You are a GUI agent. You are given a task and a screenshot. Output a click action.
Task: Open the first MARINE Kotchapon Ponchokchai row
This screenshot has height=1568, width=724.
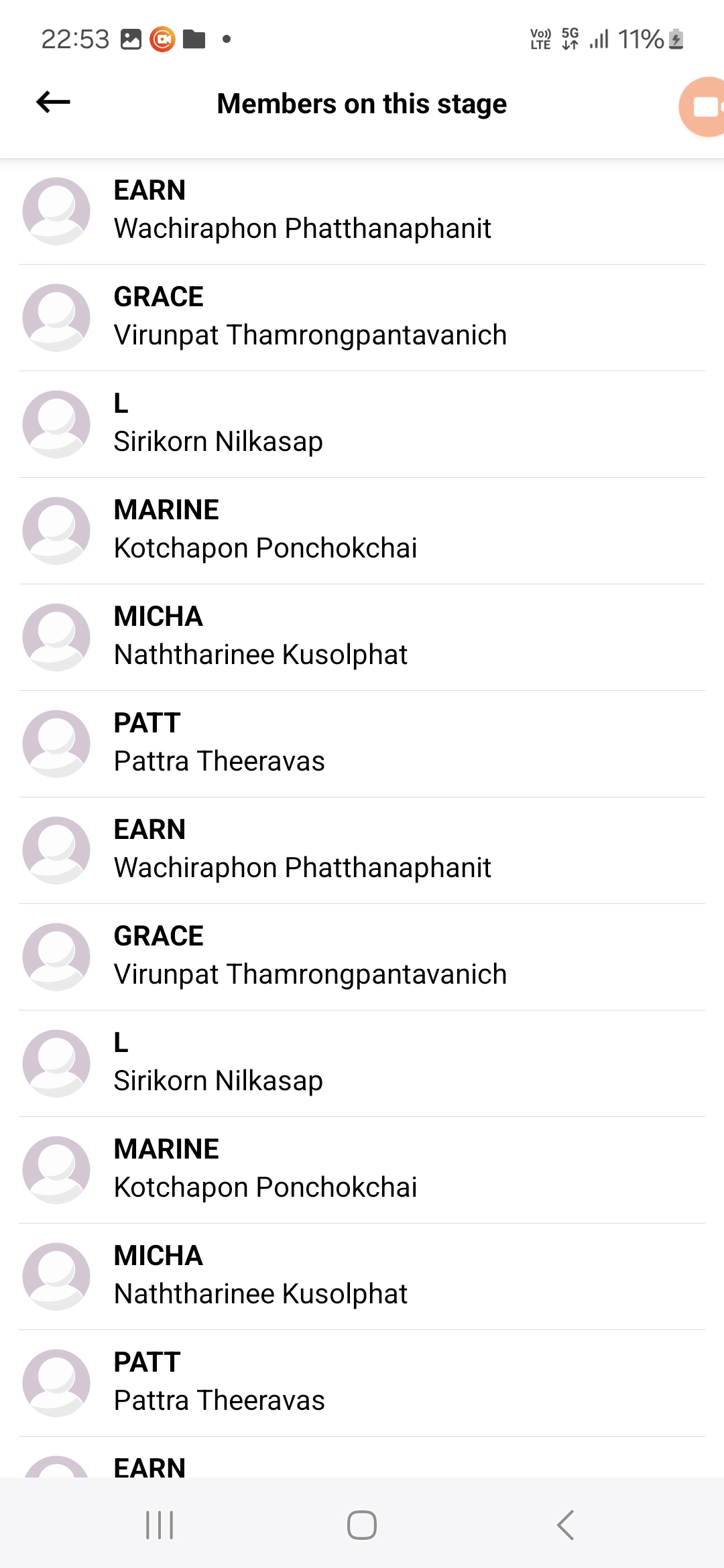362,530
